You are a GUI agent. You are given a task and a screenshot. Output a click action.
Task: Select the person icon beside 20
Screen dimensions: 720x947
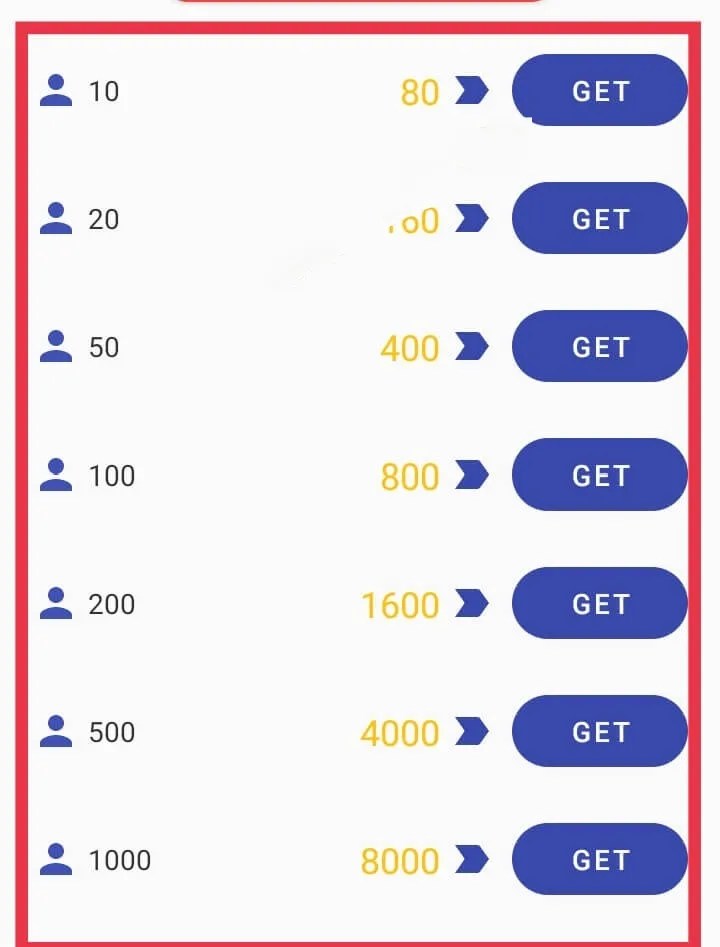point(55,219)
